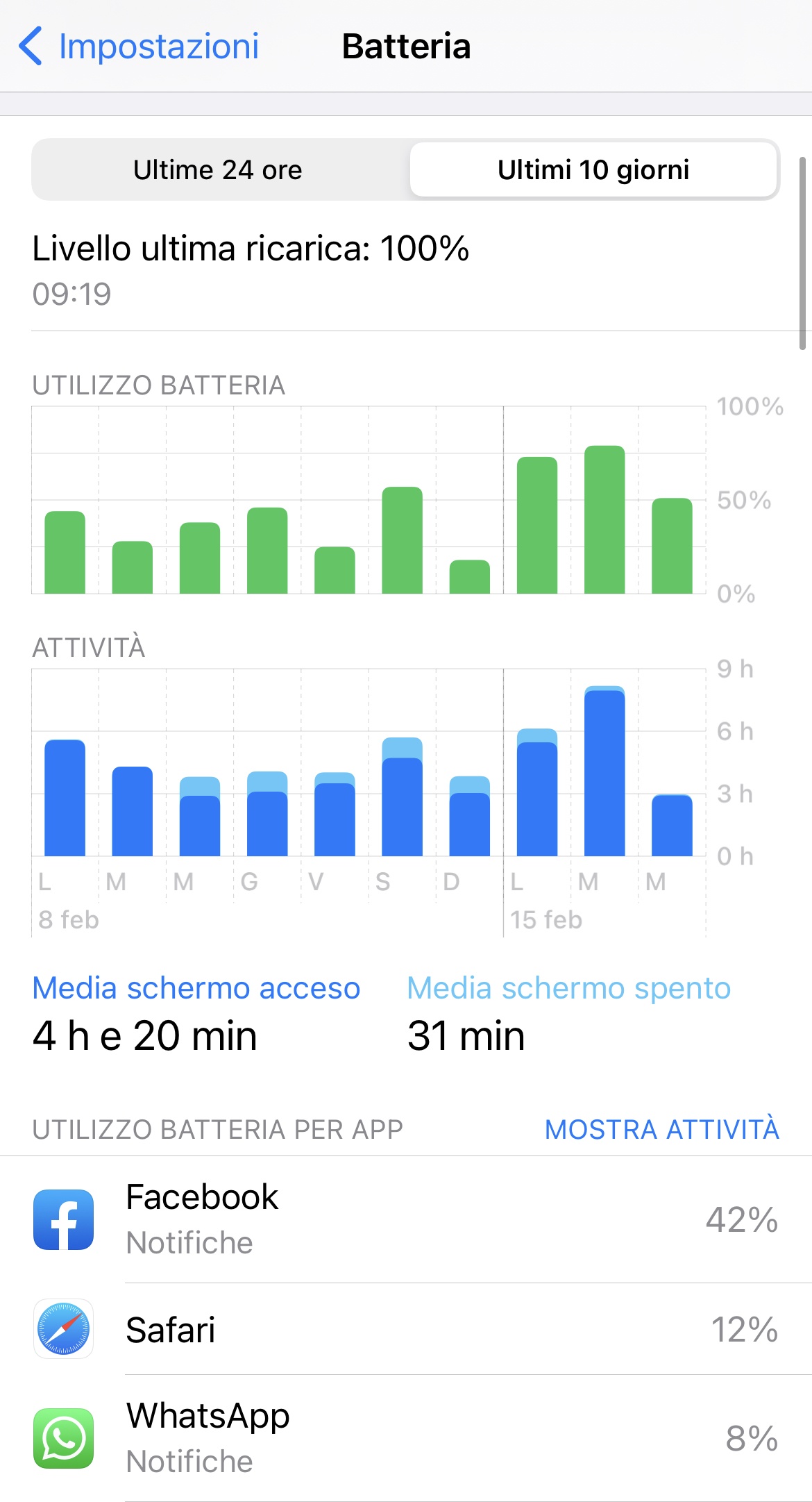812x1502 pixels.
Task: Select the 15 feb bar in battery chart
Action: pos(537,525)
